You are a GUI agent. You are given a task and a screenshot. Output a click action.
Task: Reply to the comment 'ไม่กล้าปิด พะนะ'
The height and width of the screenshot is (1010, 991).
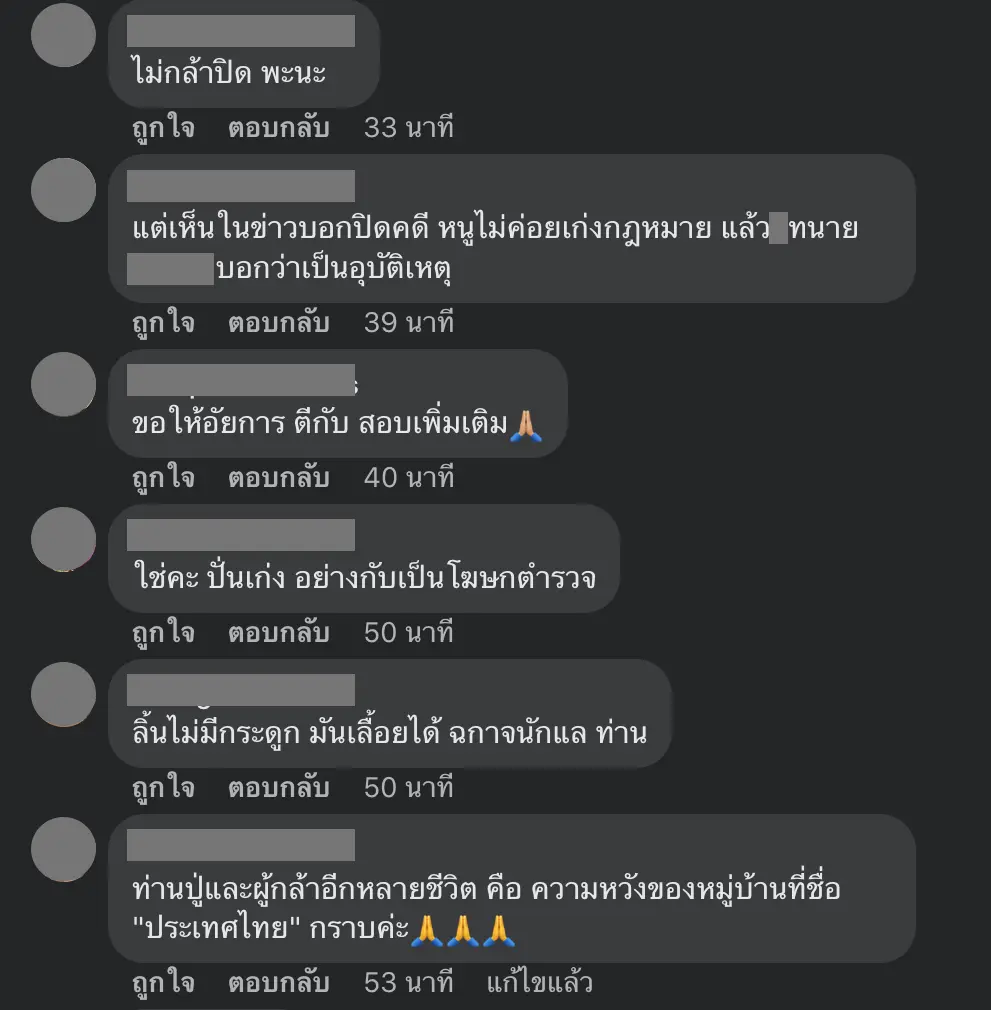(x=278, y=128)
